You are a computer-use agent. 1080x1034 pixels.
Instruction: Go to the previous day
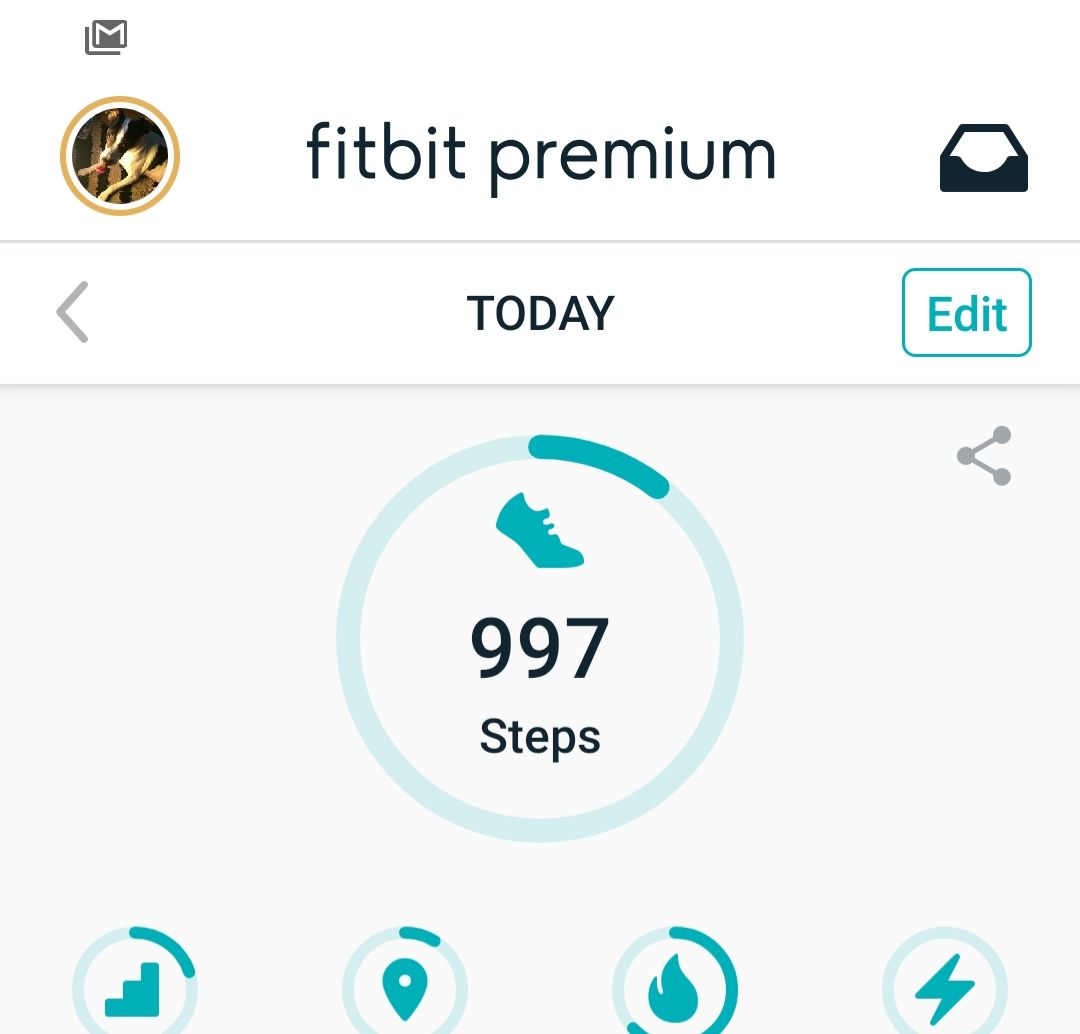73,312
